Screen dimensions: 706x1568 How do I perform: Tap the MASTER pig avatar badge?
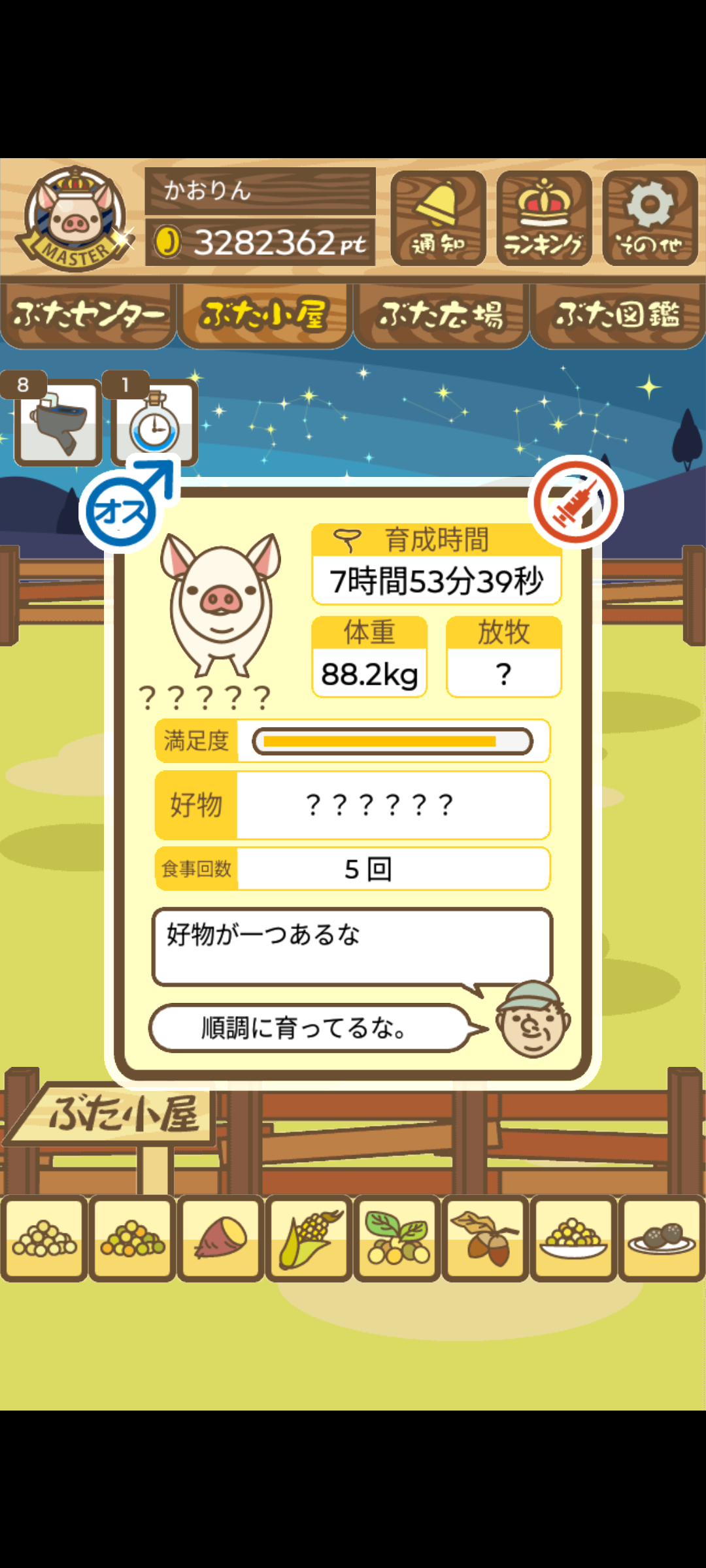75,219
